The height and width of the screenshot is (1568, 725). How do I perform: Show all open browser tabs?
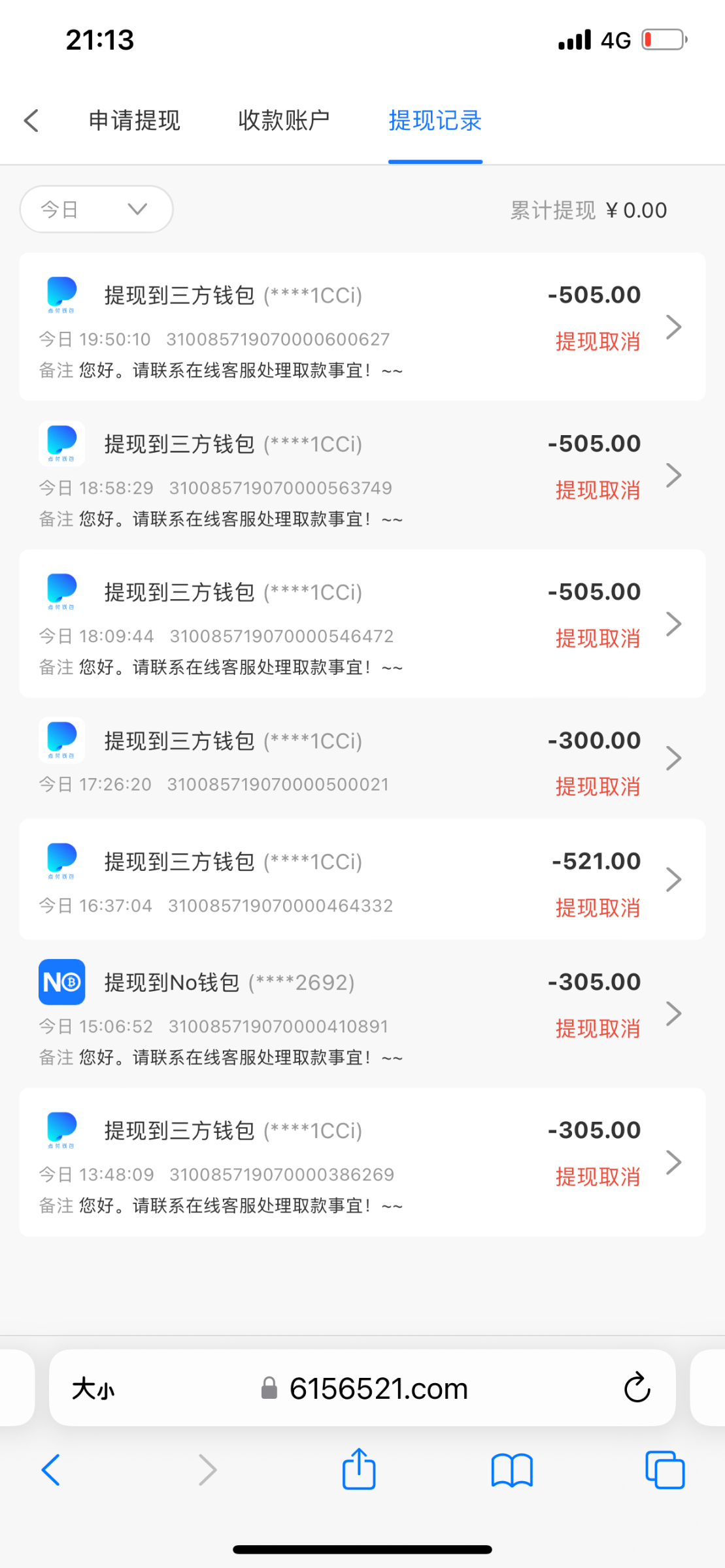[x=665, y=1470]
